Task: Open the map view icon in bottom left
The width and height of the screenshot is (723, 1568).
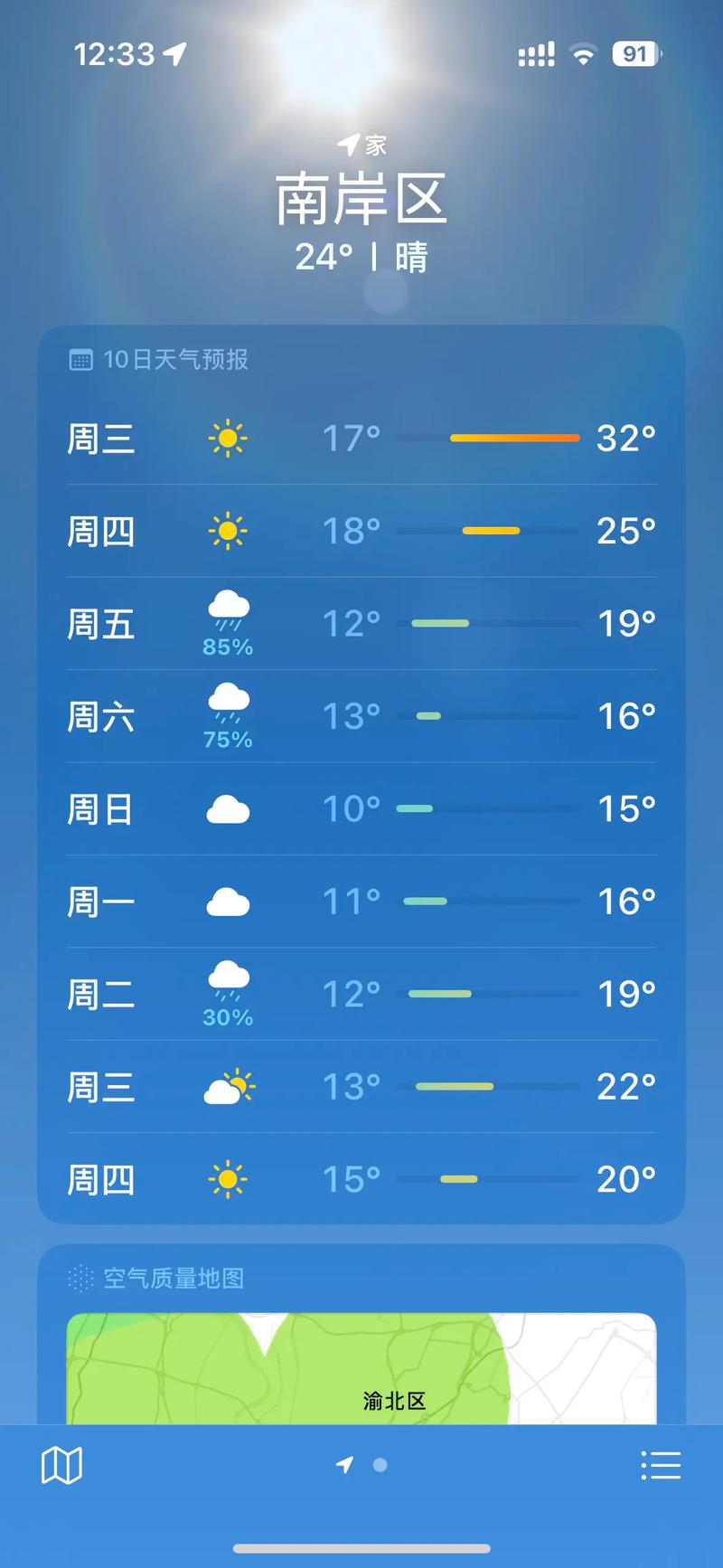Action: [x=61, y=1465]
